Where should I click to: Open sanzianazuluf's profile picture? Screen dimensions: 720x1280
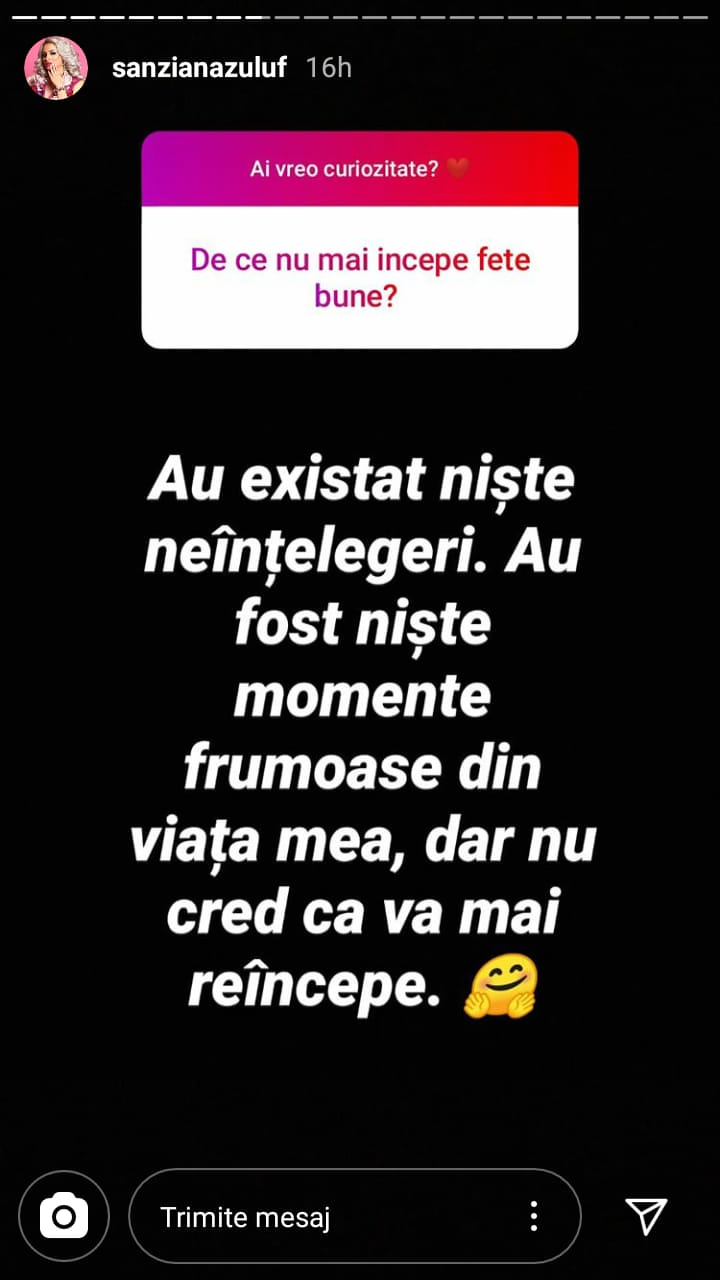click(x=56, y=68)
